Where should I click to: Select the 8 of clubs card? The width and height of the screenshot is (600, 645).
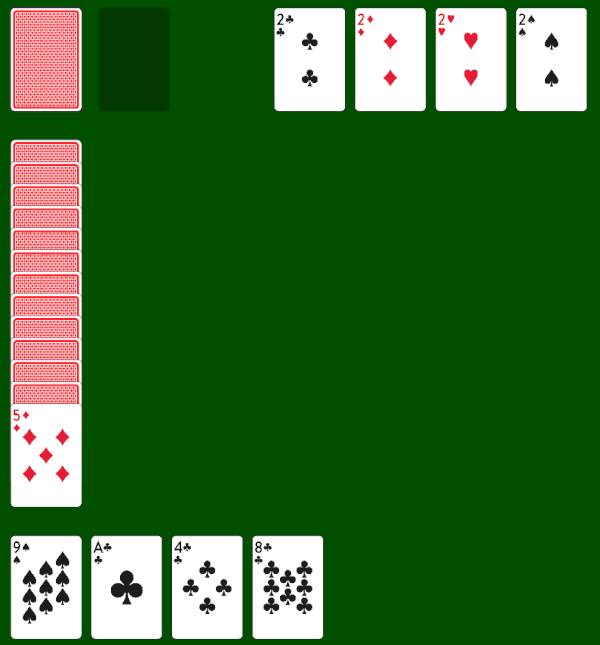[287, 587]
